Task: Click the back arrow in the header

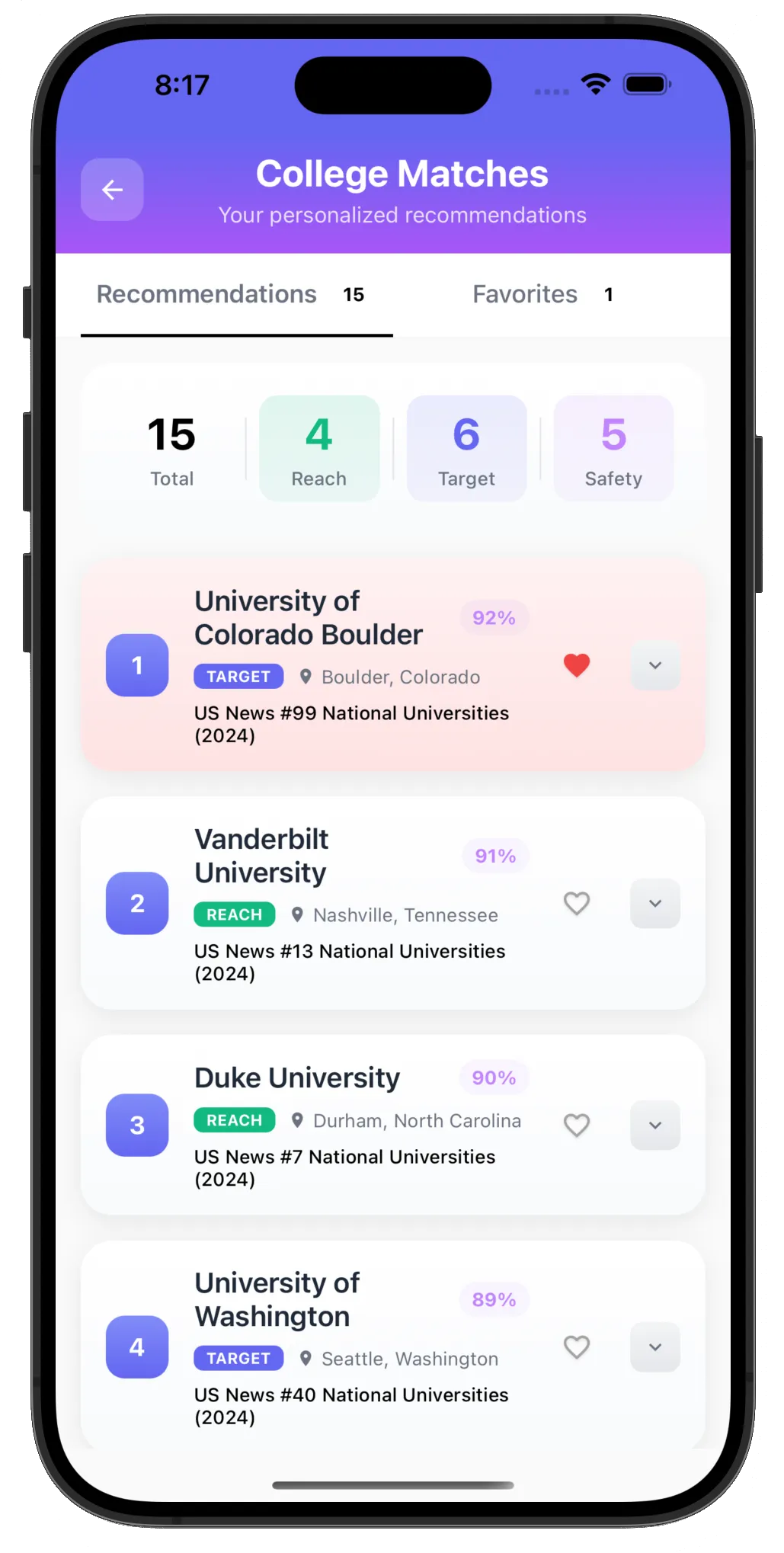Action: click(112, 191)
